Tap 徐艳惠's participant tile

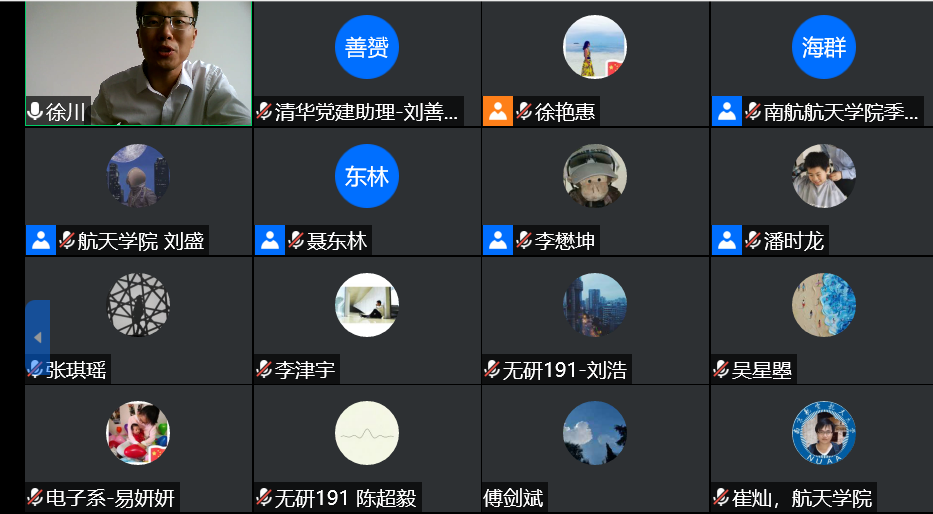595,63
